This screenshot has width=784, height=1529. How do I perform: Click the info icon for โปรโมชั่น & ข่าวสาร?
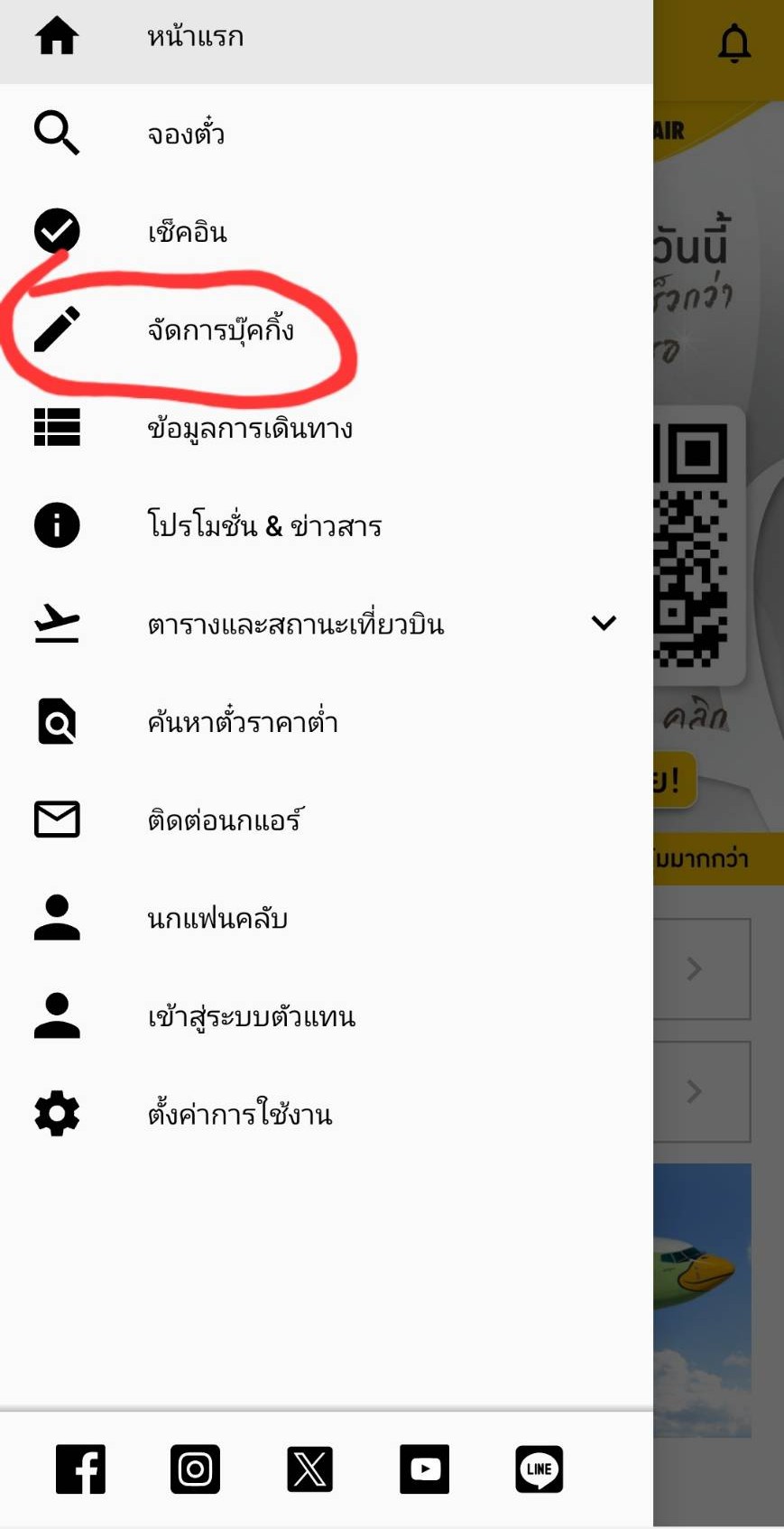click(x=56, y=524)
